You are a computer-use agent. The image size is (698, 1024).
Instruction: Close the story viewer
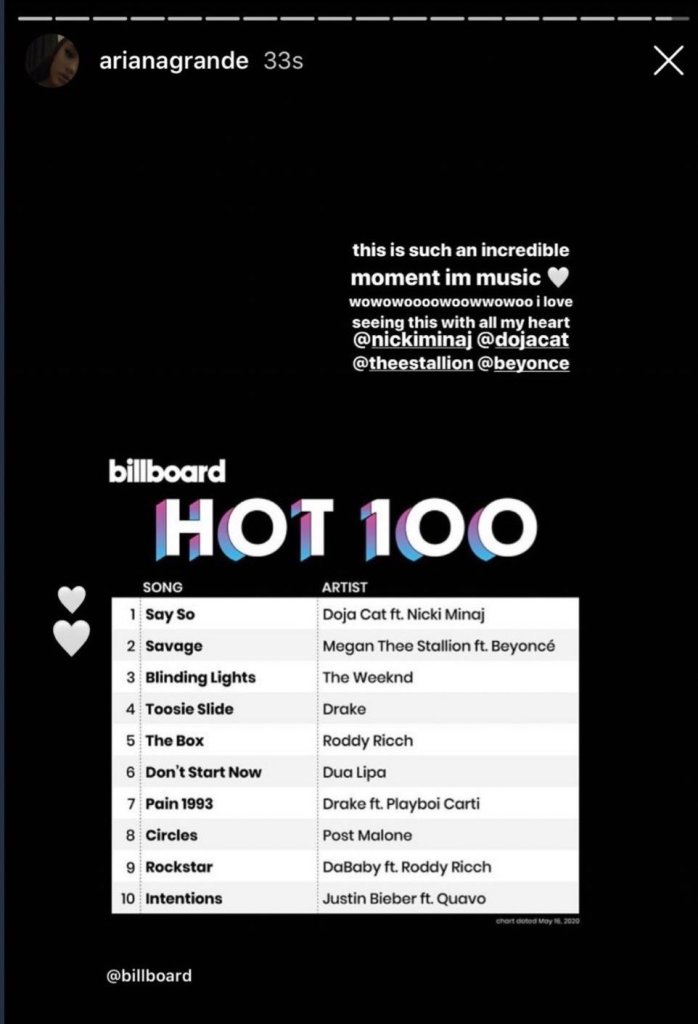tap(668, 61)
